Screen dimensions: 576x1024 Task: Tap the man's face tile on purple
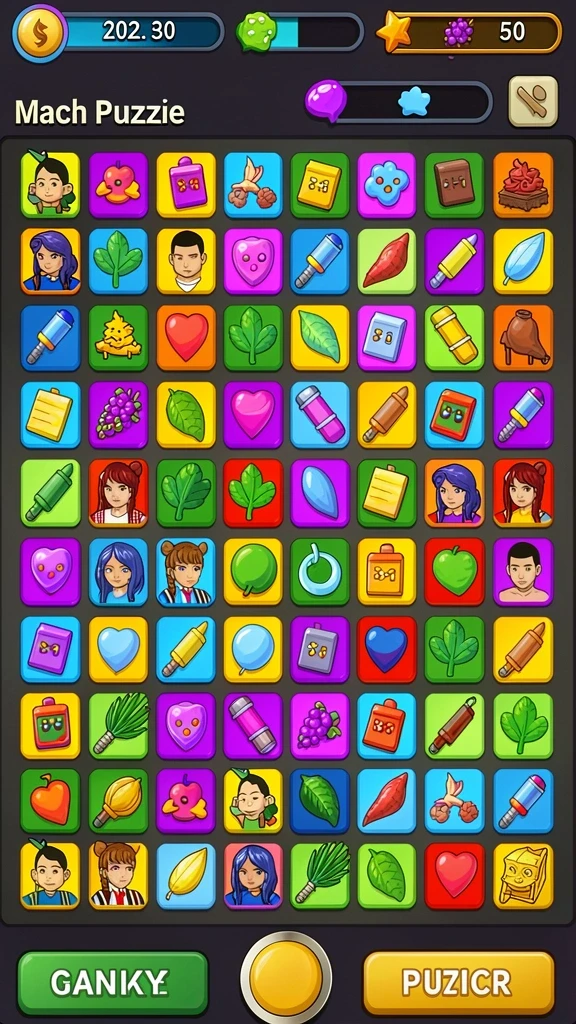pyautogui.click(x=522, y=571)
